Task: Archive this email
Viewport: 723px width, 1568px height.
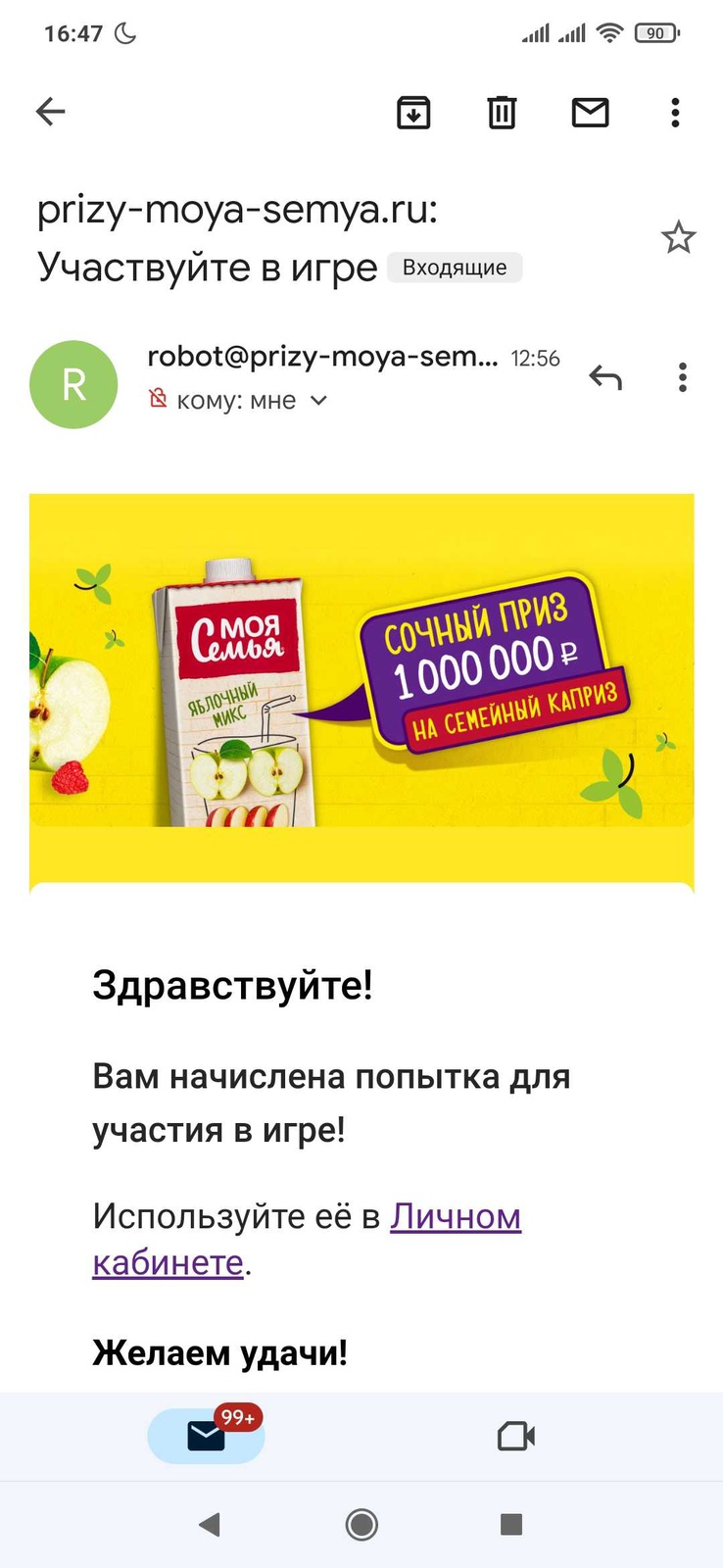Action: point(413,113)
